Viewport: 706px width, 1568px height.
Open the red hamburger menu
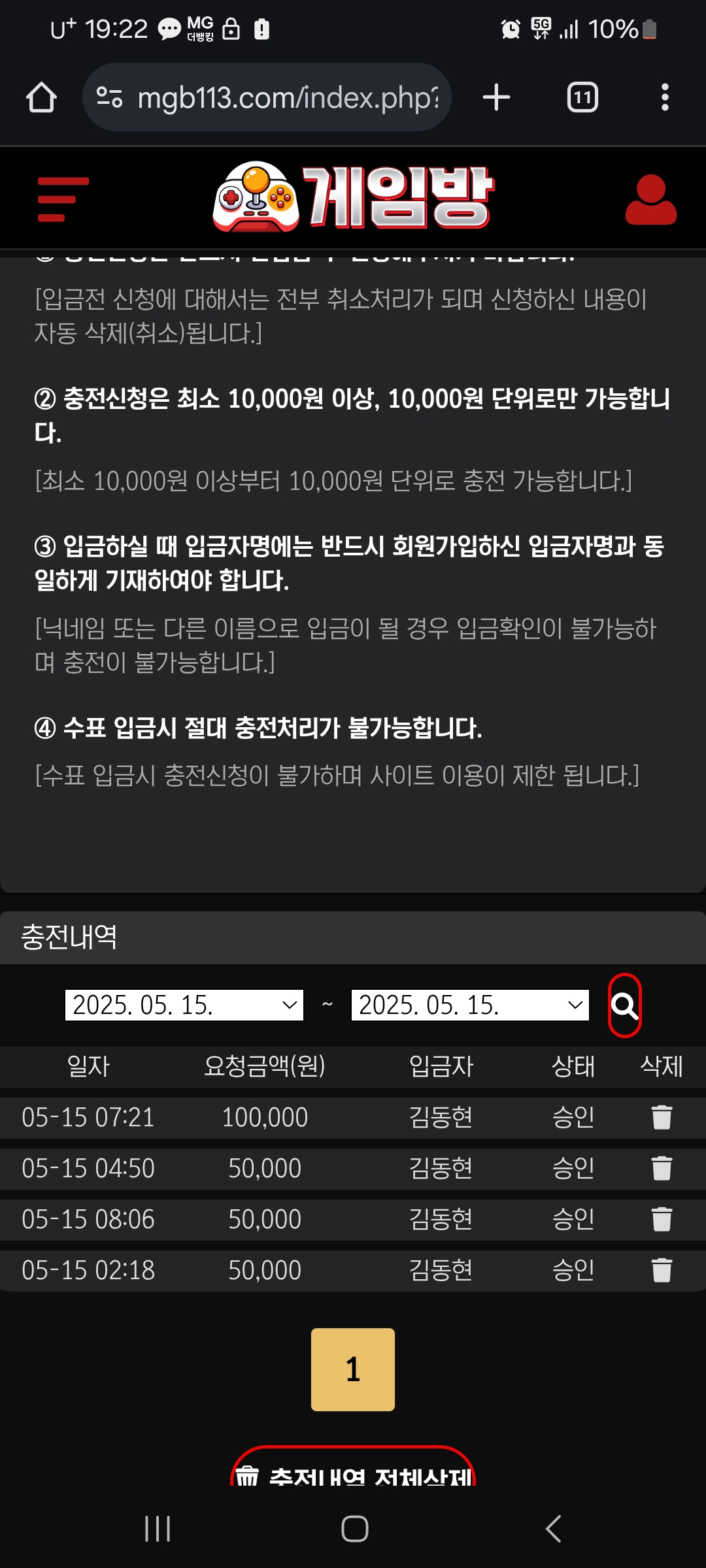click(x=63, y=199)
